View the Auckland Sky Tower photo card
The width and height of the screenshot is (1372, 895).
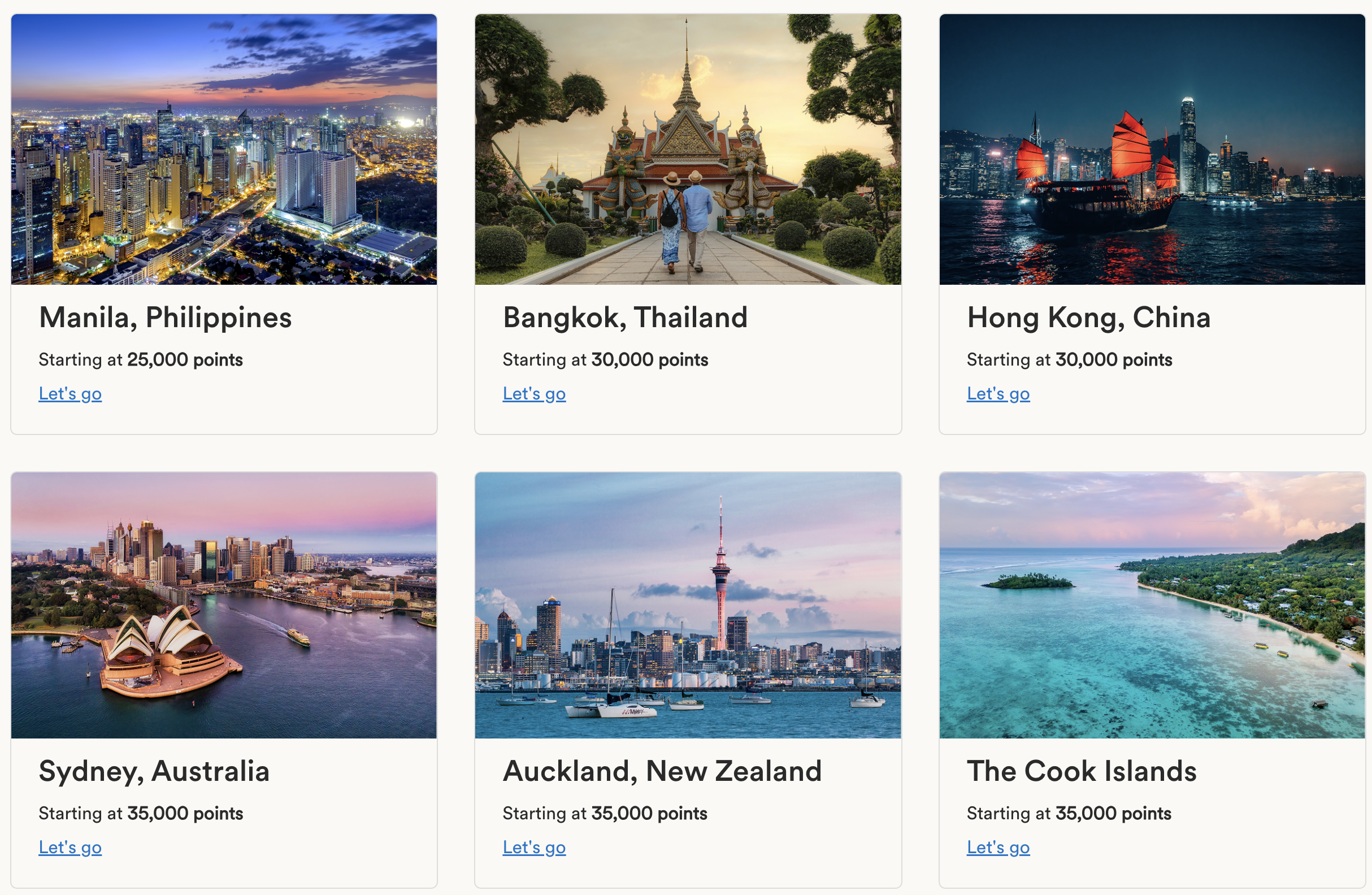688,605
